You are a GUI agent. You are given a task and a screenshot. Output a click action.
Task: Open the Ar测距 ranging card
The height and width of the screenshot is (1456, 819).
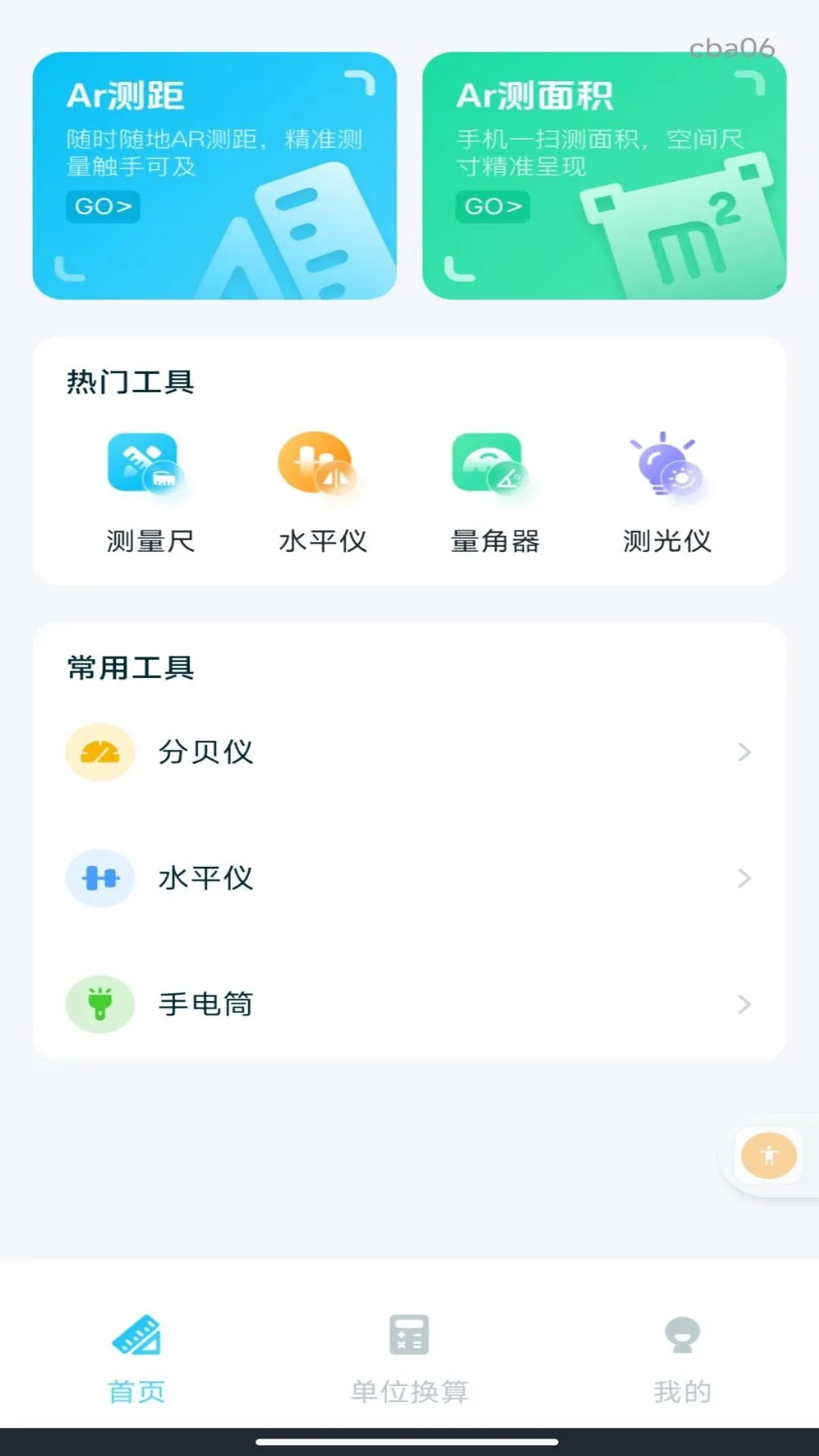[215, 174]
